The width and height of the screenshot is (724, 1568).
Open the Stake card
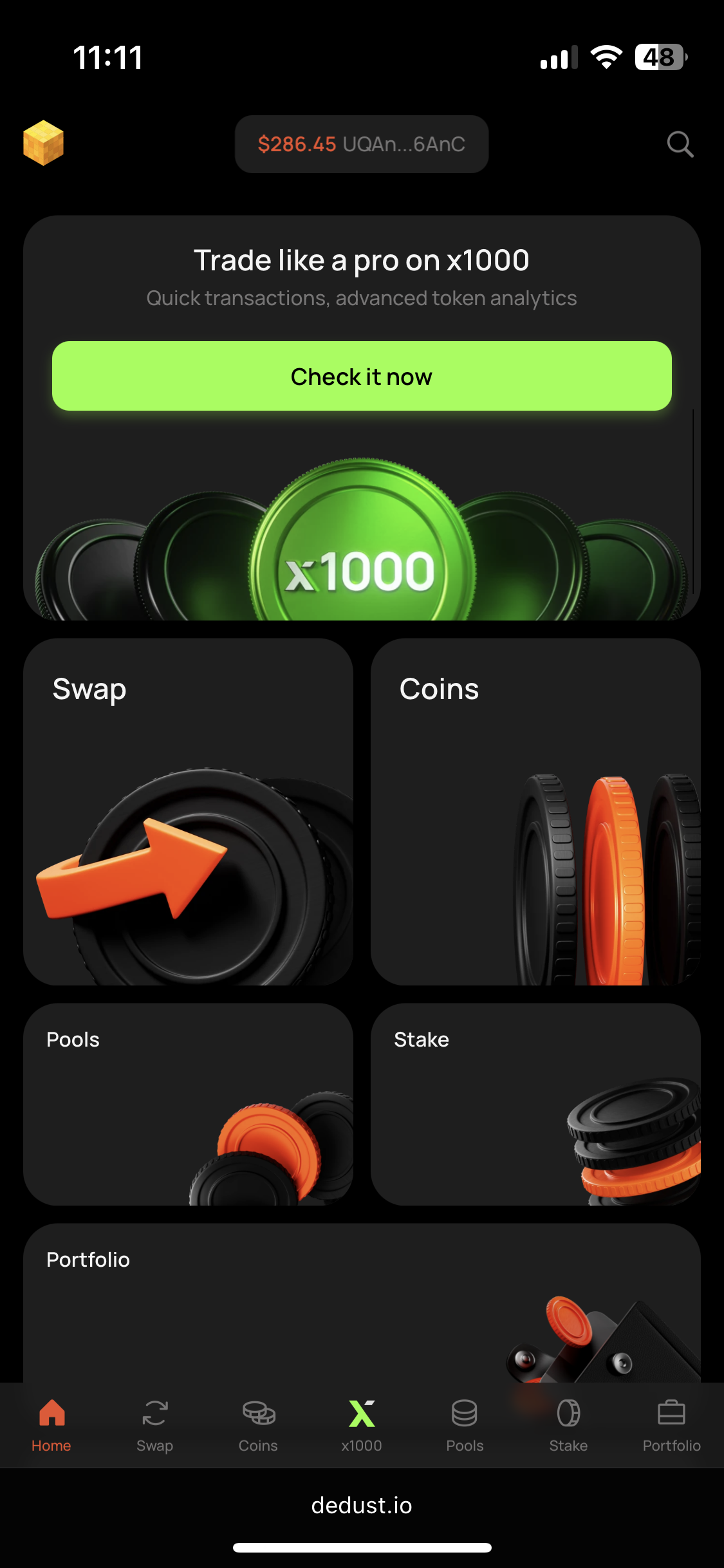tap(535, 1103)
